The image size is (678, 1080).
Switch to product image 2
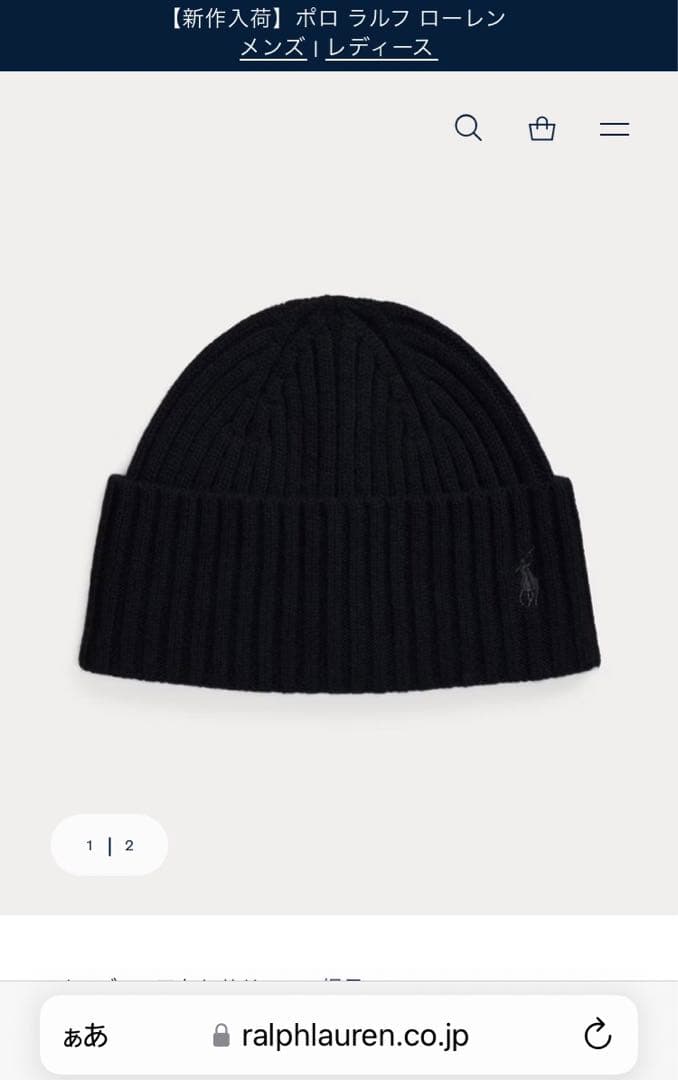(129, 846)
